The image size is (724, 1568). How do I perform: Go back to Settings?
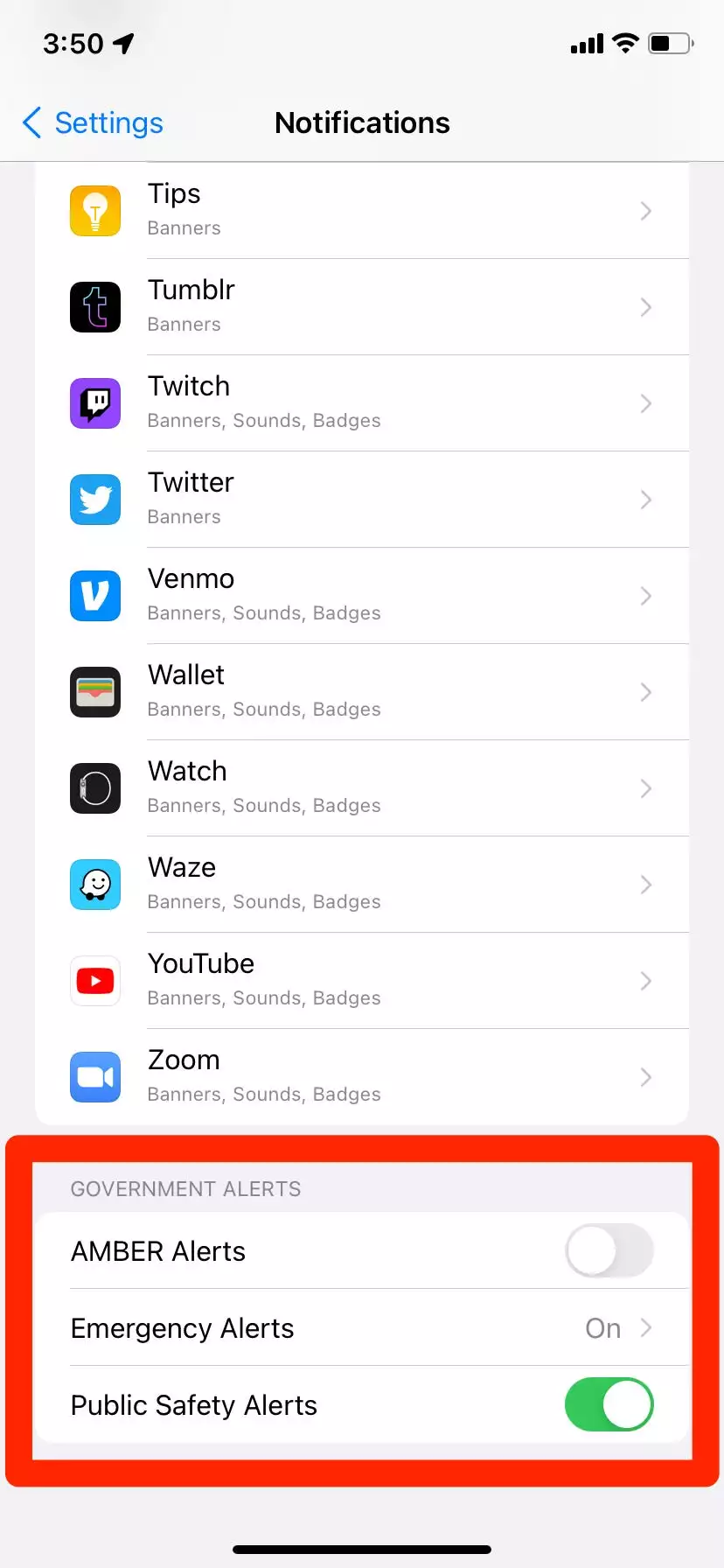[x=93, y=123]
